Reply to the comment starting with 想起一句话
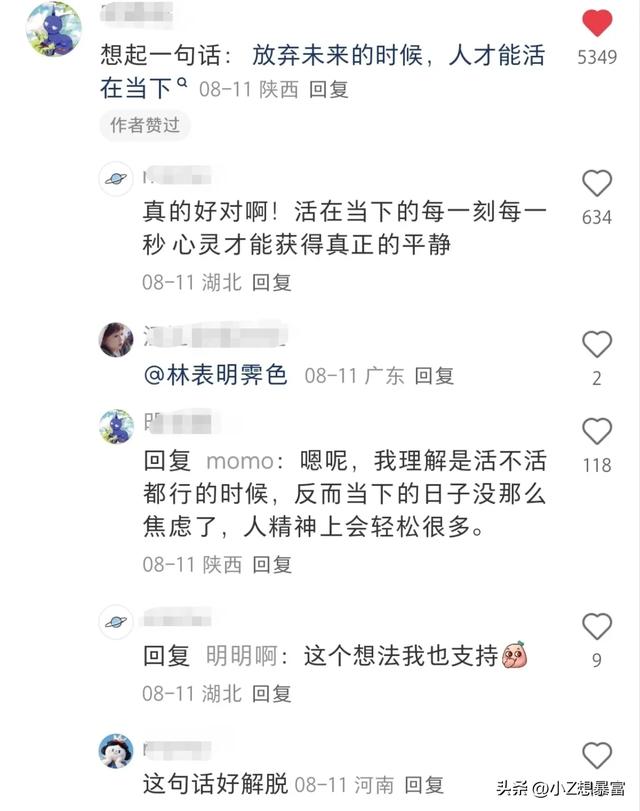 coord(328,90)
